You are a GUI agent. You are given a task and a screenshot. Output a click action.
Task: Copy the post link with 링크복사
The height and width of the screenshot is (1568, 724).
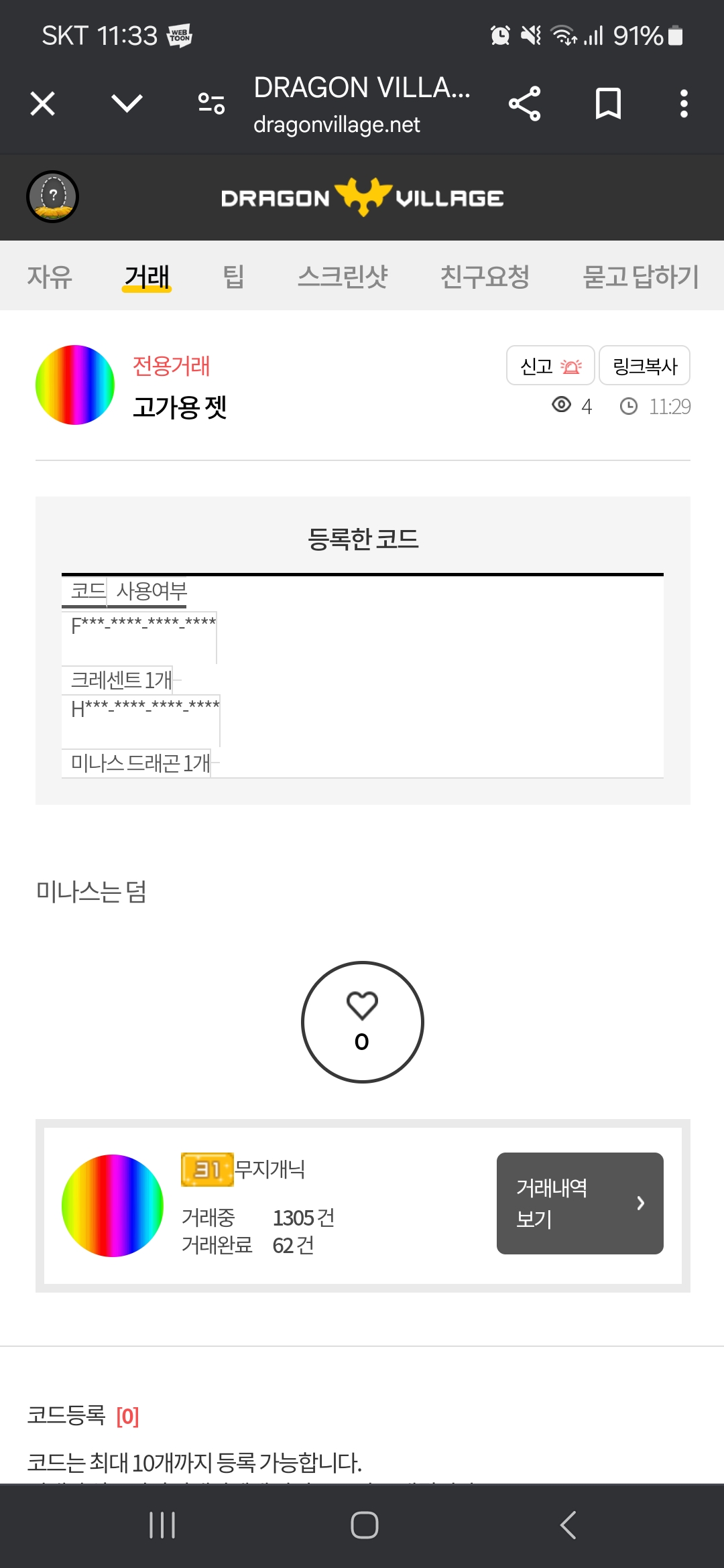click(x=644, y=366)
